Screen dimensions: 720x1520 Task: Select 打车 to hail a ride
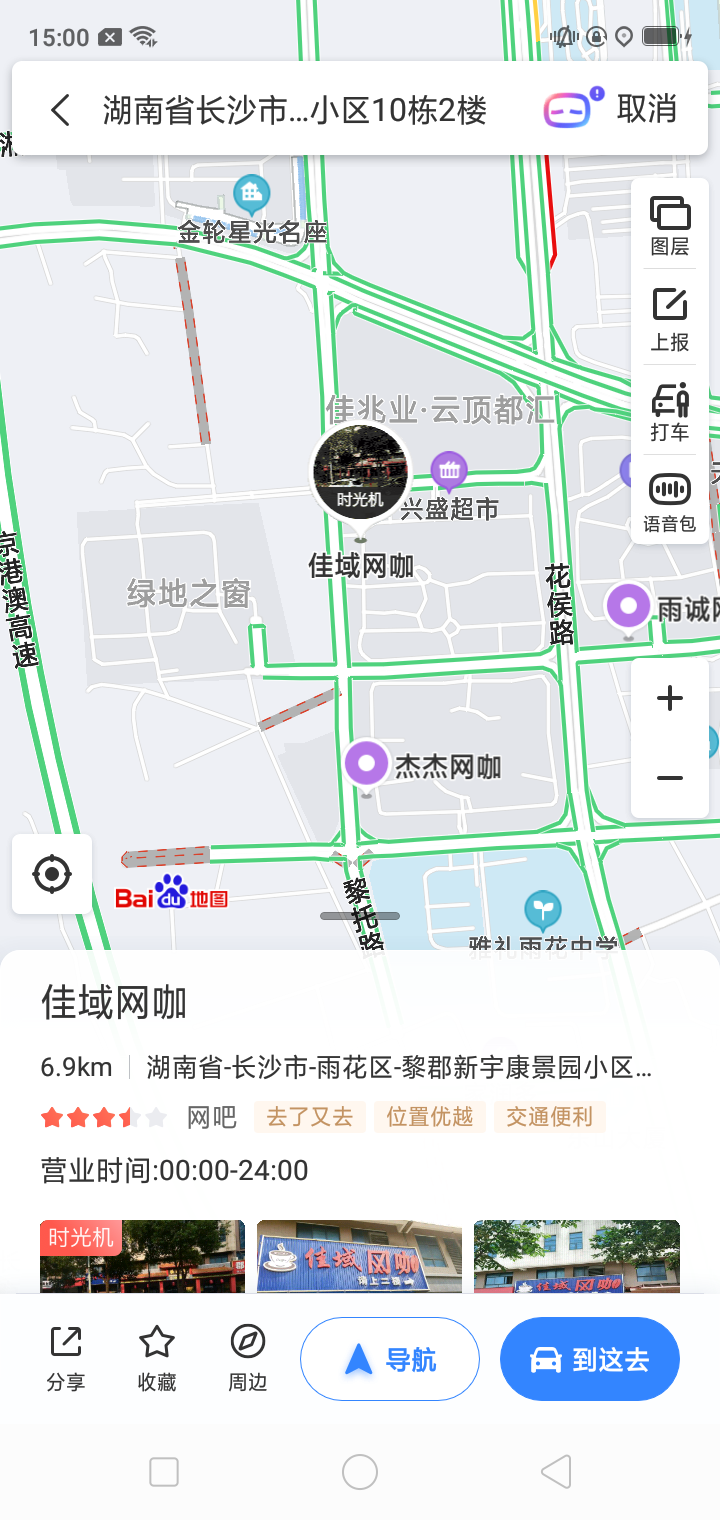coord(670,412)
